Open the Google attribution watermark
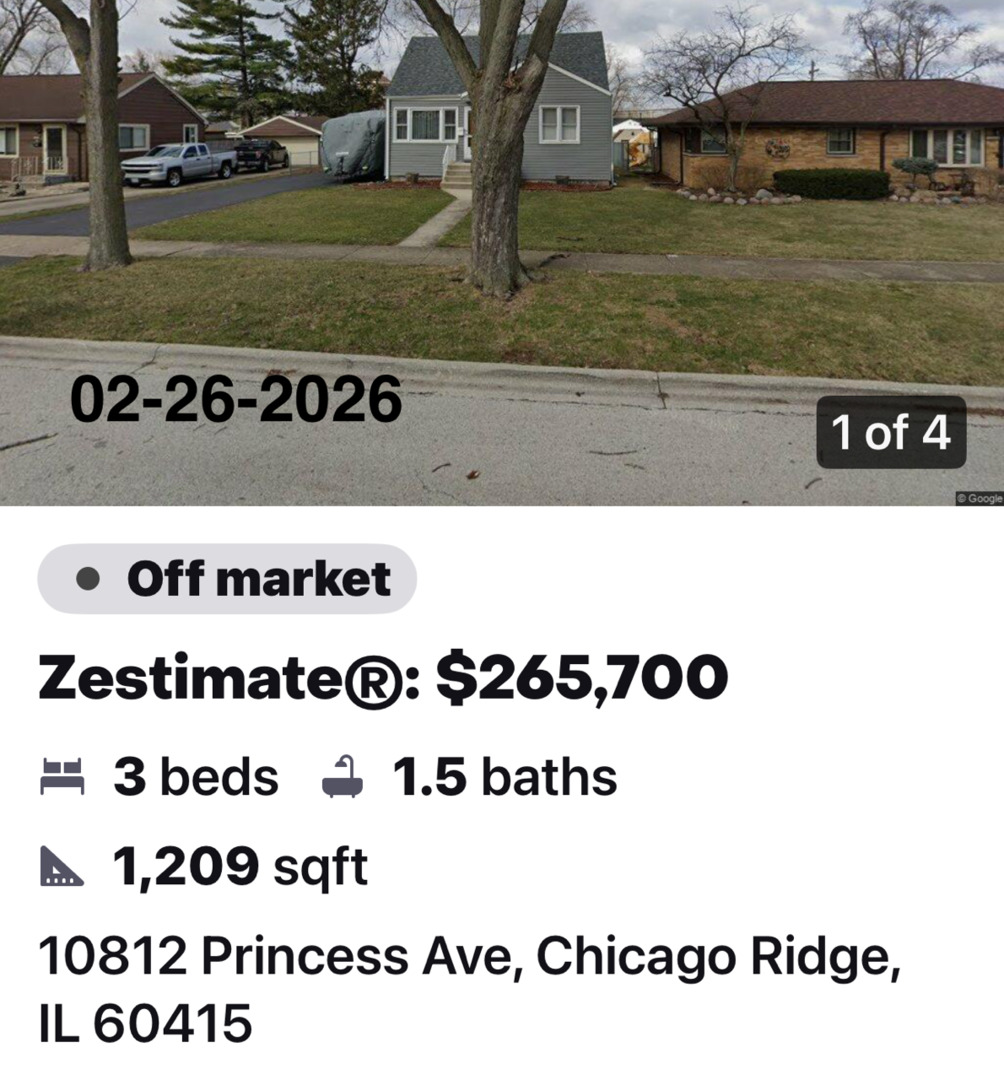Image resolution: width=1004 pixels, height=1080 pixels. pos(978,497)
